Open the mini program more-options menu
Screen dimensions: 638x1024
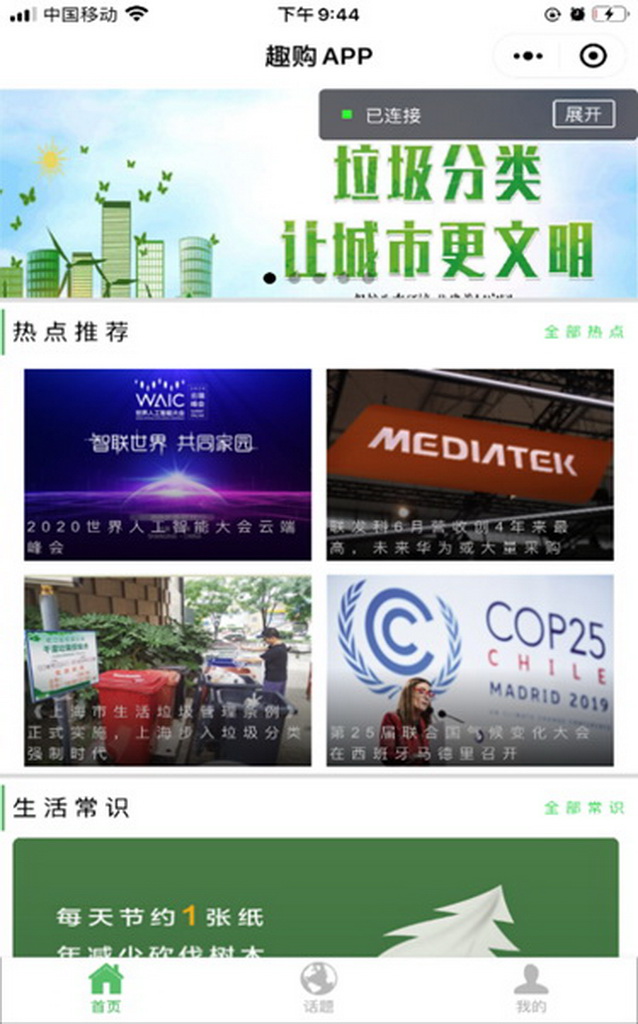point(528,56)
